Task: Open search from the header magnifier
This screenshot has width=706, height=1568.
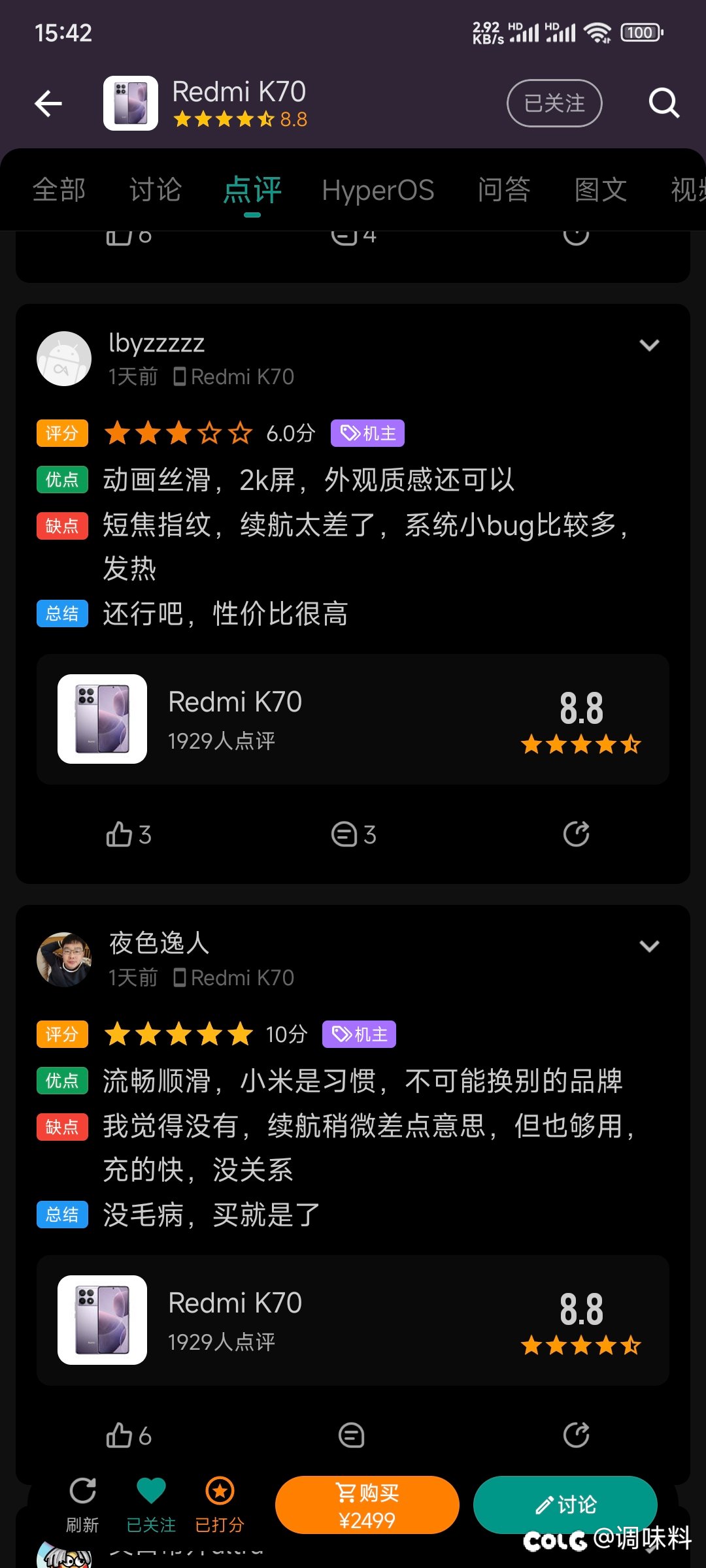Action: point(664,103)
